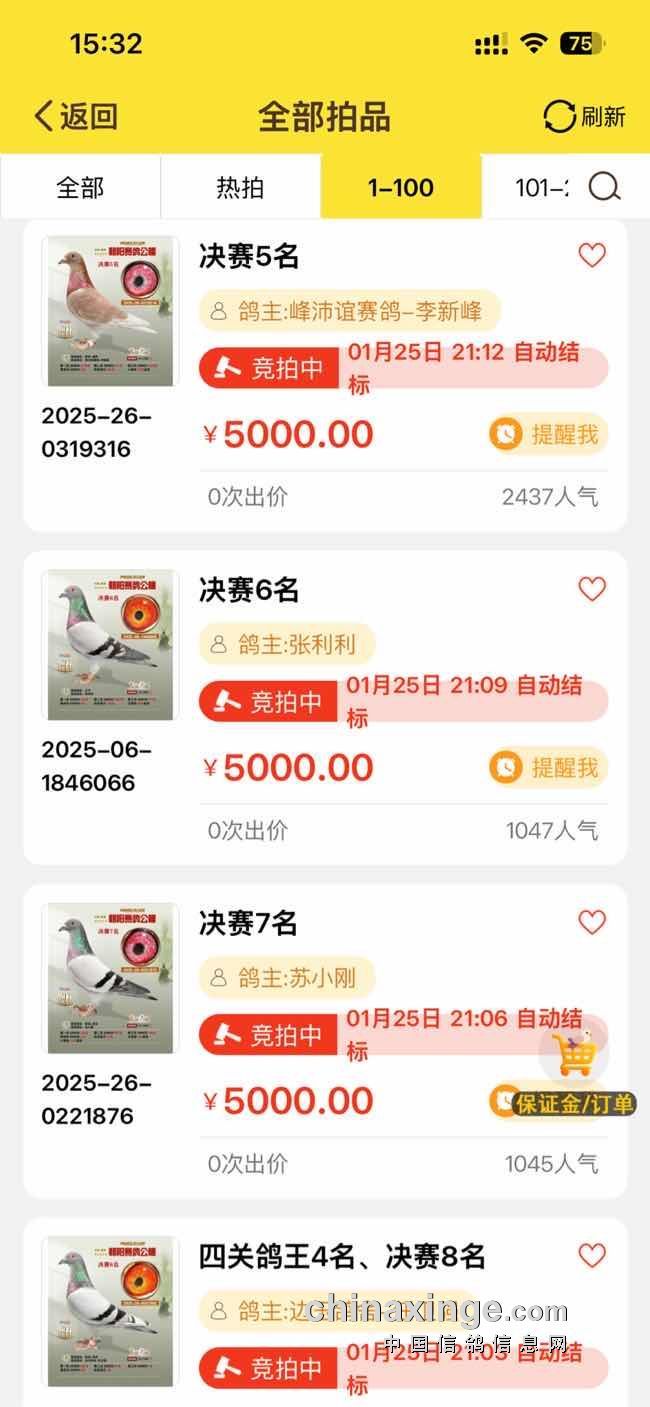This screenshot has width=650, height=1407.
Task: Switch to the 热拍 tab
Action: [240, 187]
